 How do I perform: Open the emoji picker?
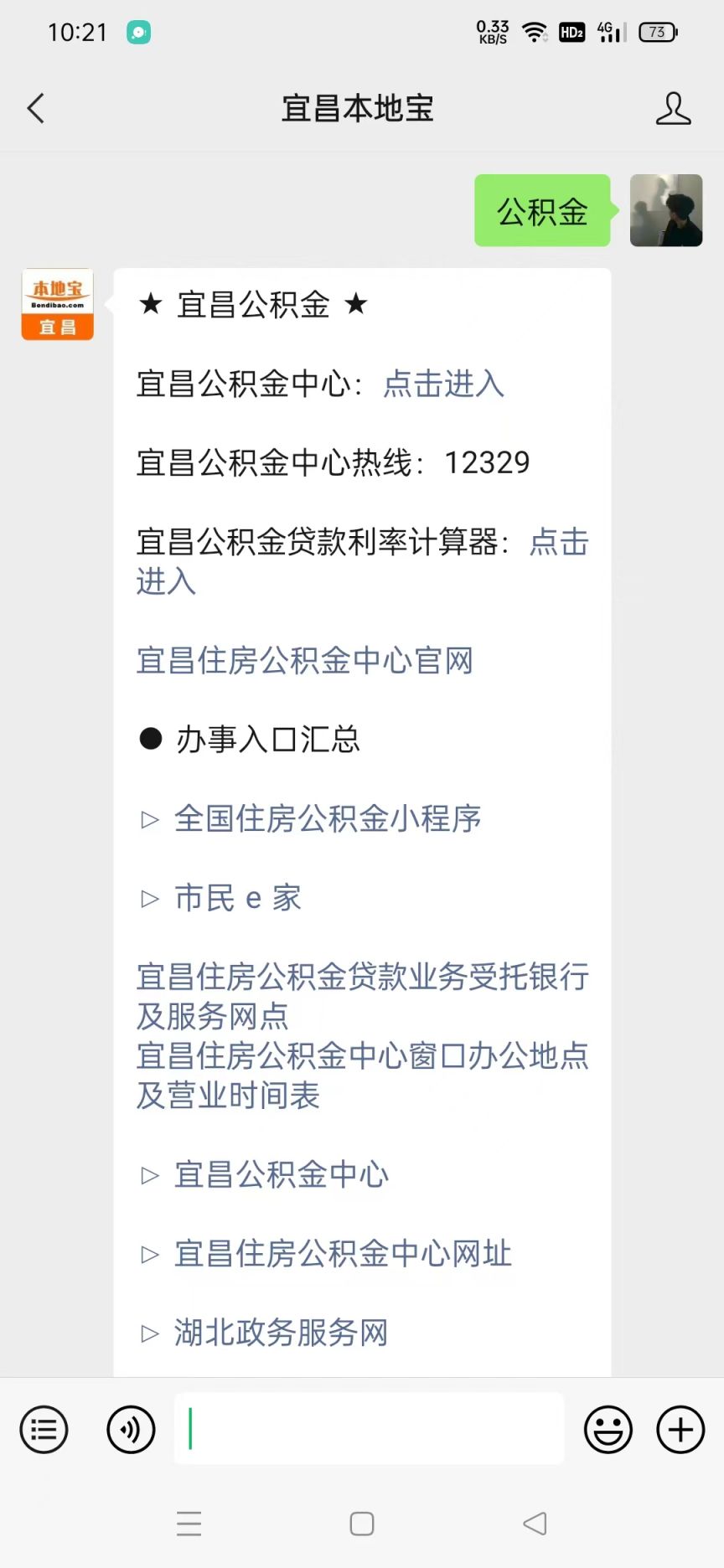608,1429
